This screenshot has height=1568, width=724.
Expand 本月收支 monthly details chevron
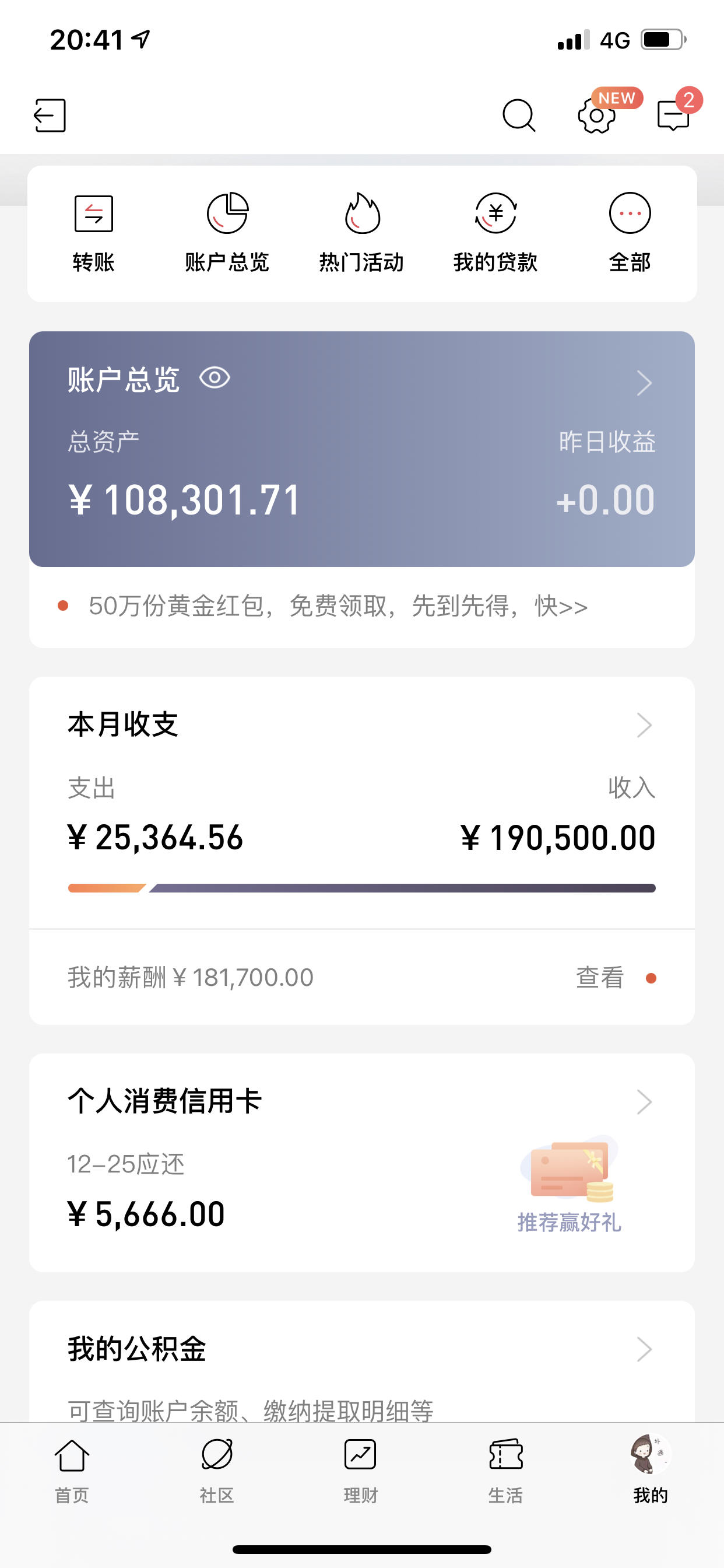644,725
